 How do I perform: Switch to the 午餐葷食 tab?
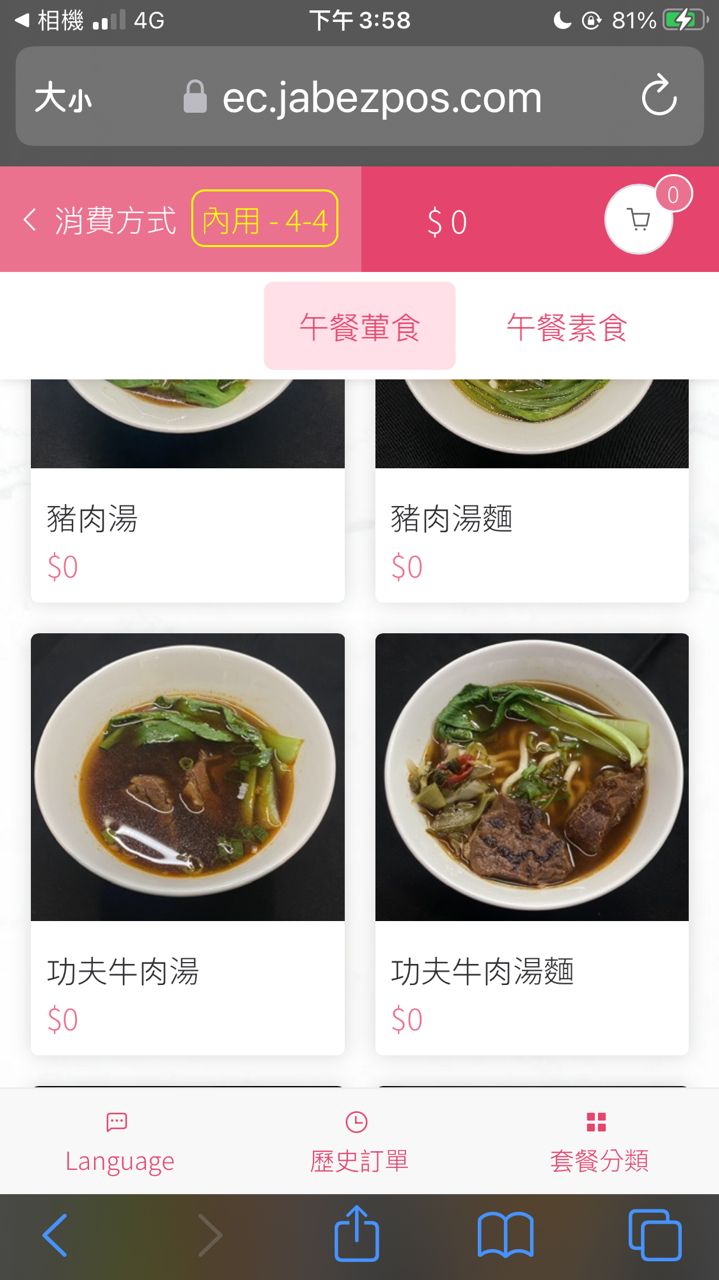click(x=359, y=327)
